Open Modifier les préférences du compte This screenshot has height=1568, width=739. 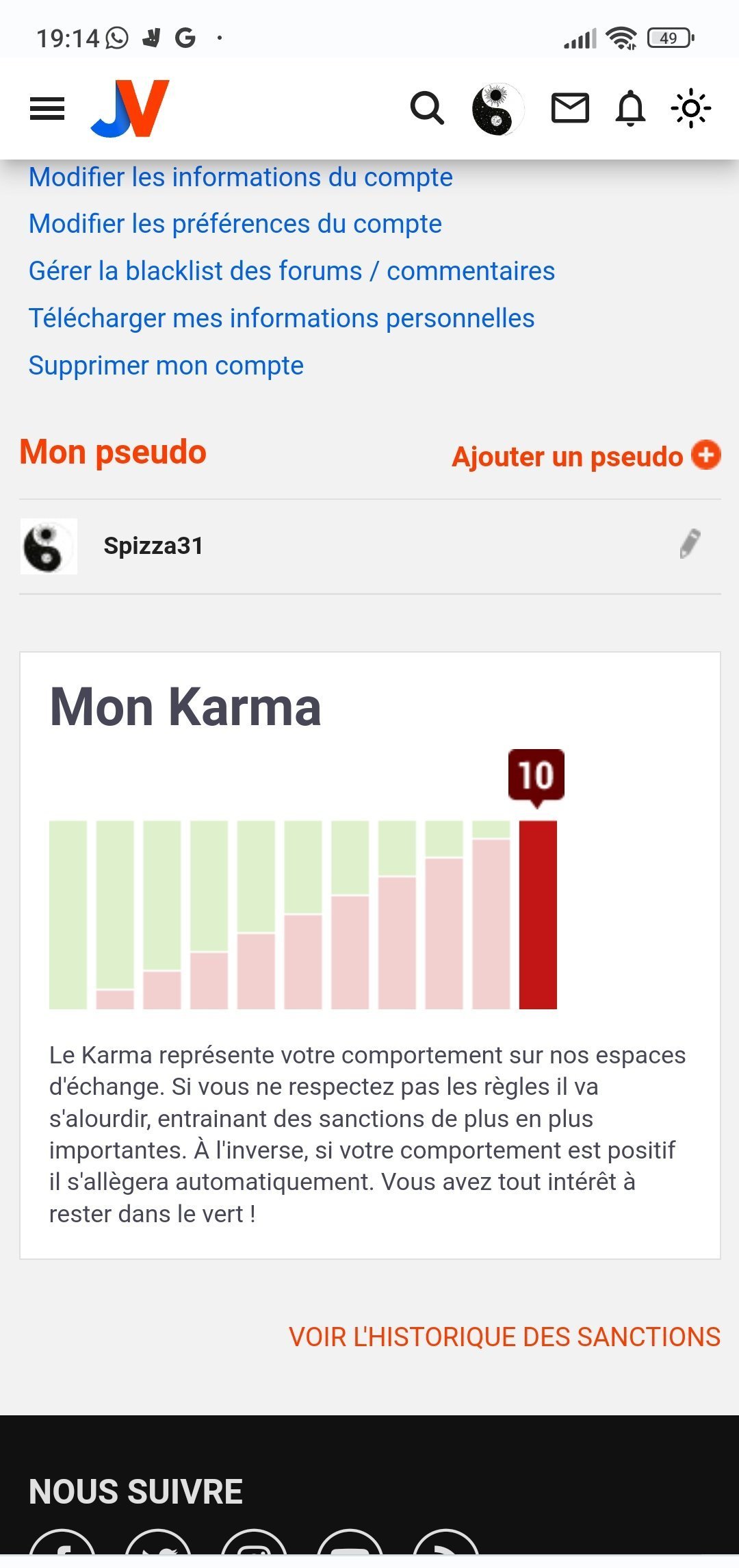point(235,224)
